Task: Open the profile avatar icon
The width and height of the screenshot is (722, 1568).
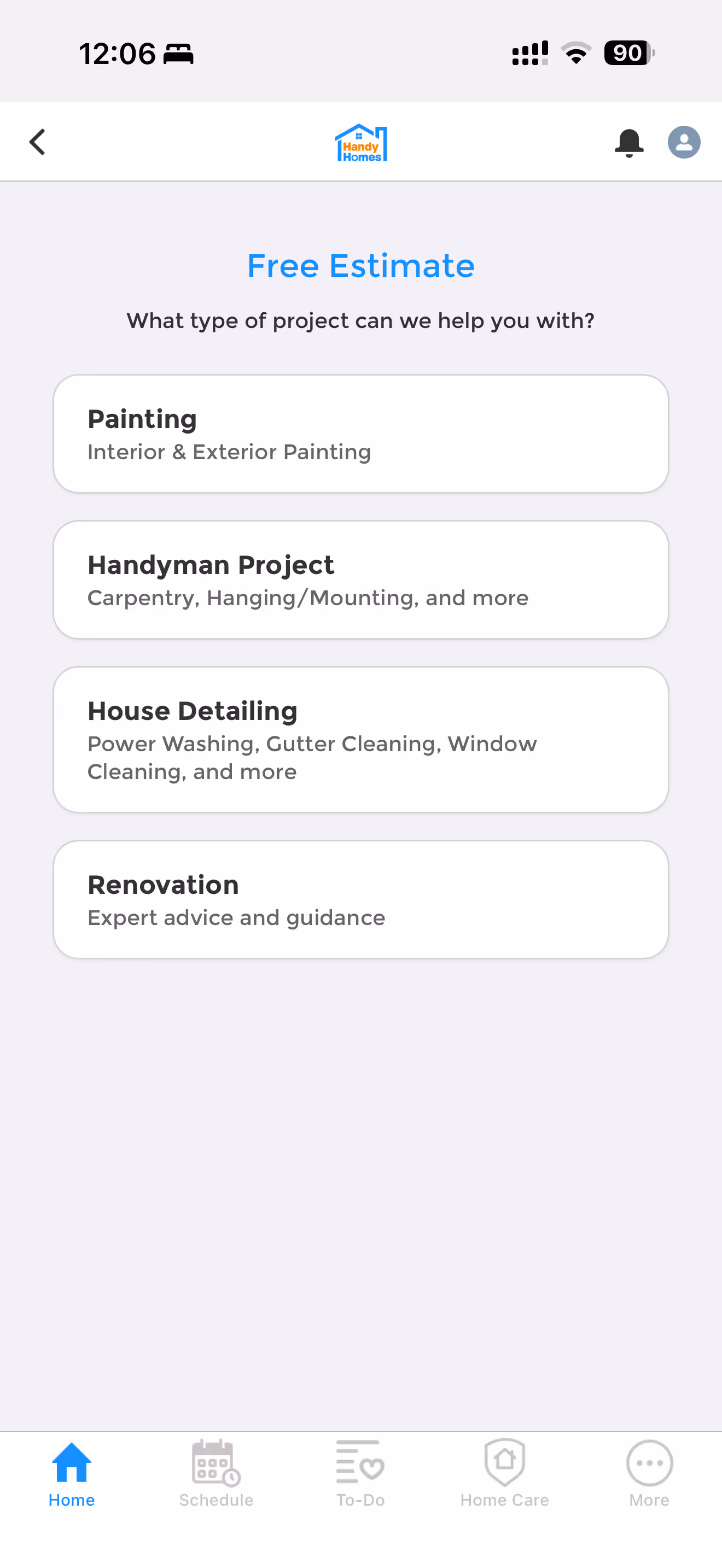Action: [684, 142]
